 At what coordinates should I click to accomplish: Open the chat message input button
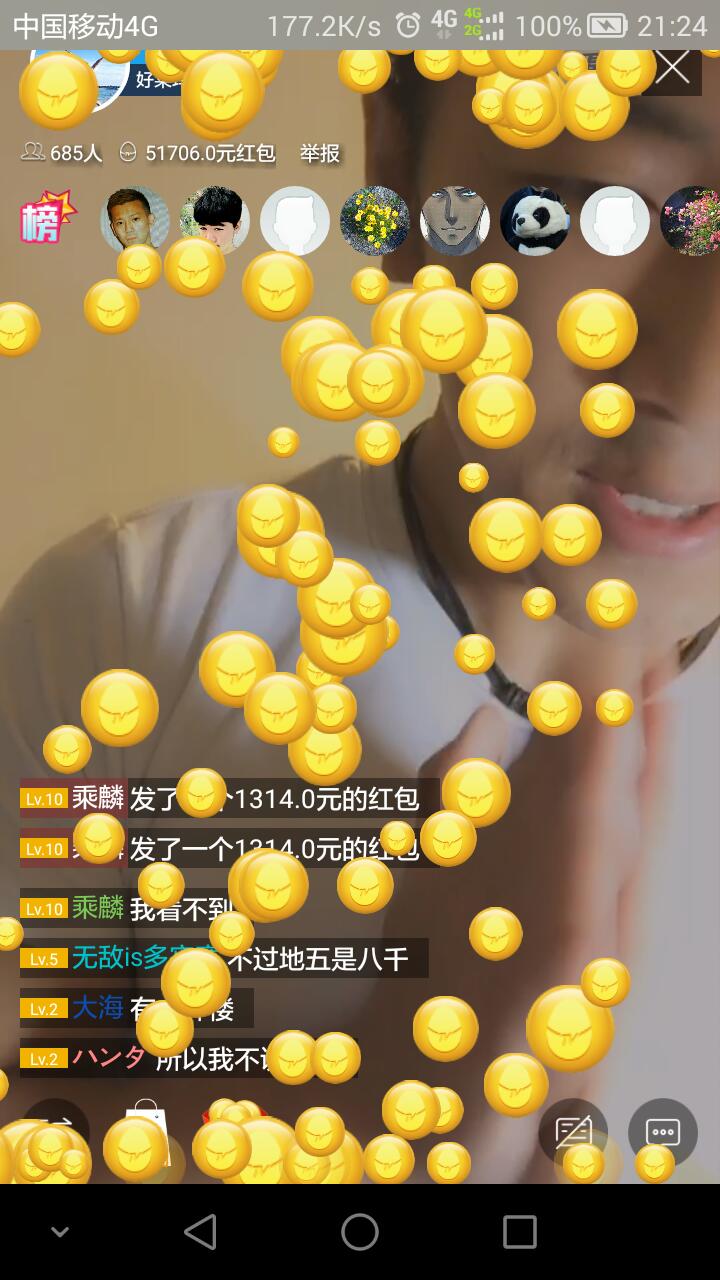coord(663,1132)
